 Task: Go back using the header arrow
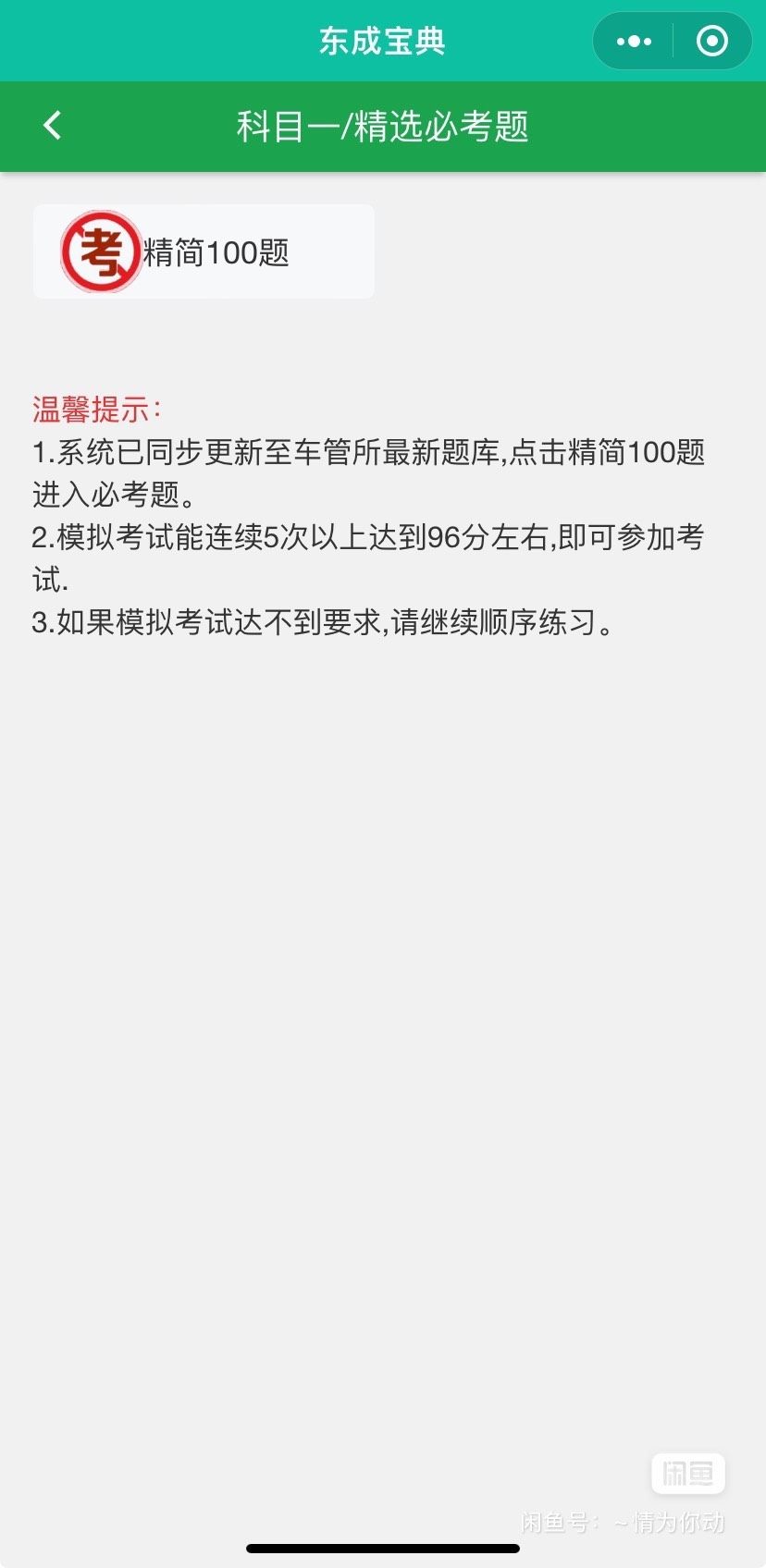[53, 126]
